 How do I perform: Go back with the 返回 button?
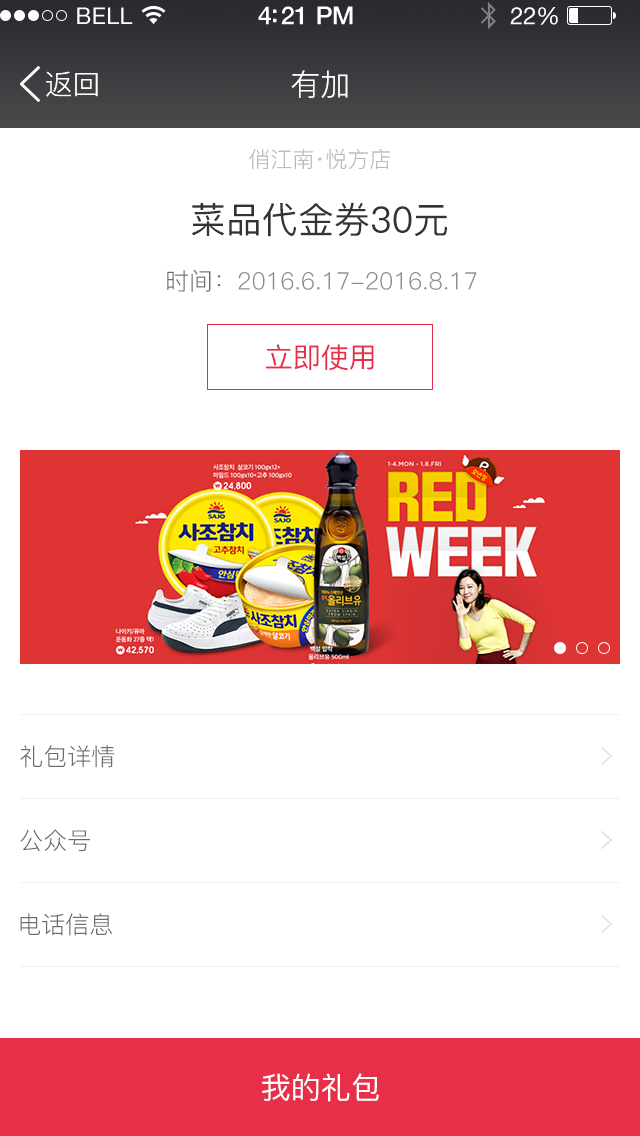(60, 85)
